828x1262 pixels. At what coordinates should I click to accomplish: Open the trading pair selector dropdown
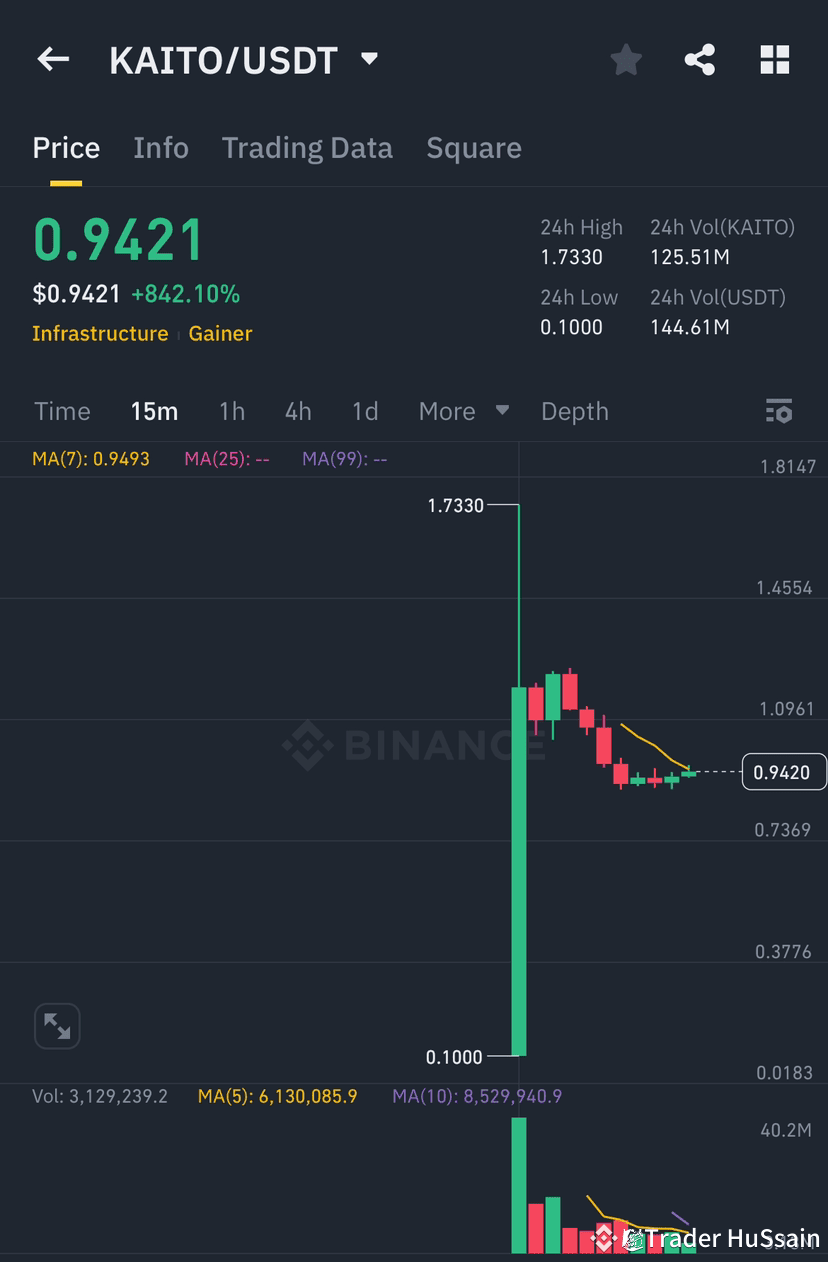(368, 59)
